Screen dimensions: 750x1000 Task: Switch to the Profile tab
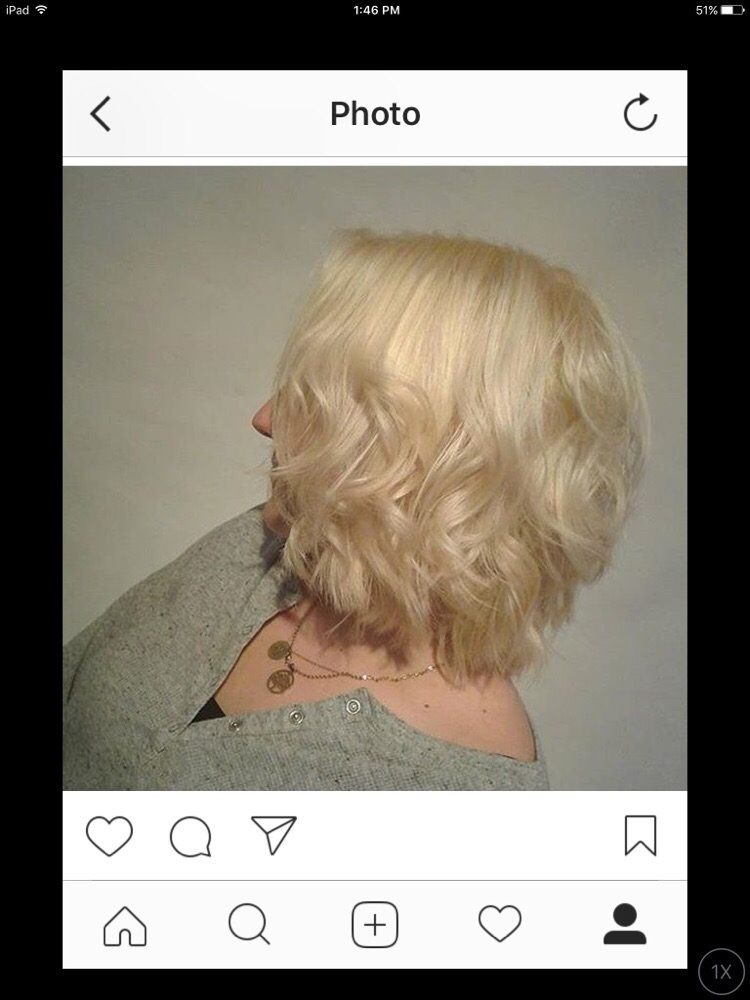click(x=625, y=924)
